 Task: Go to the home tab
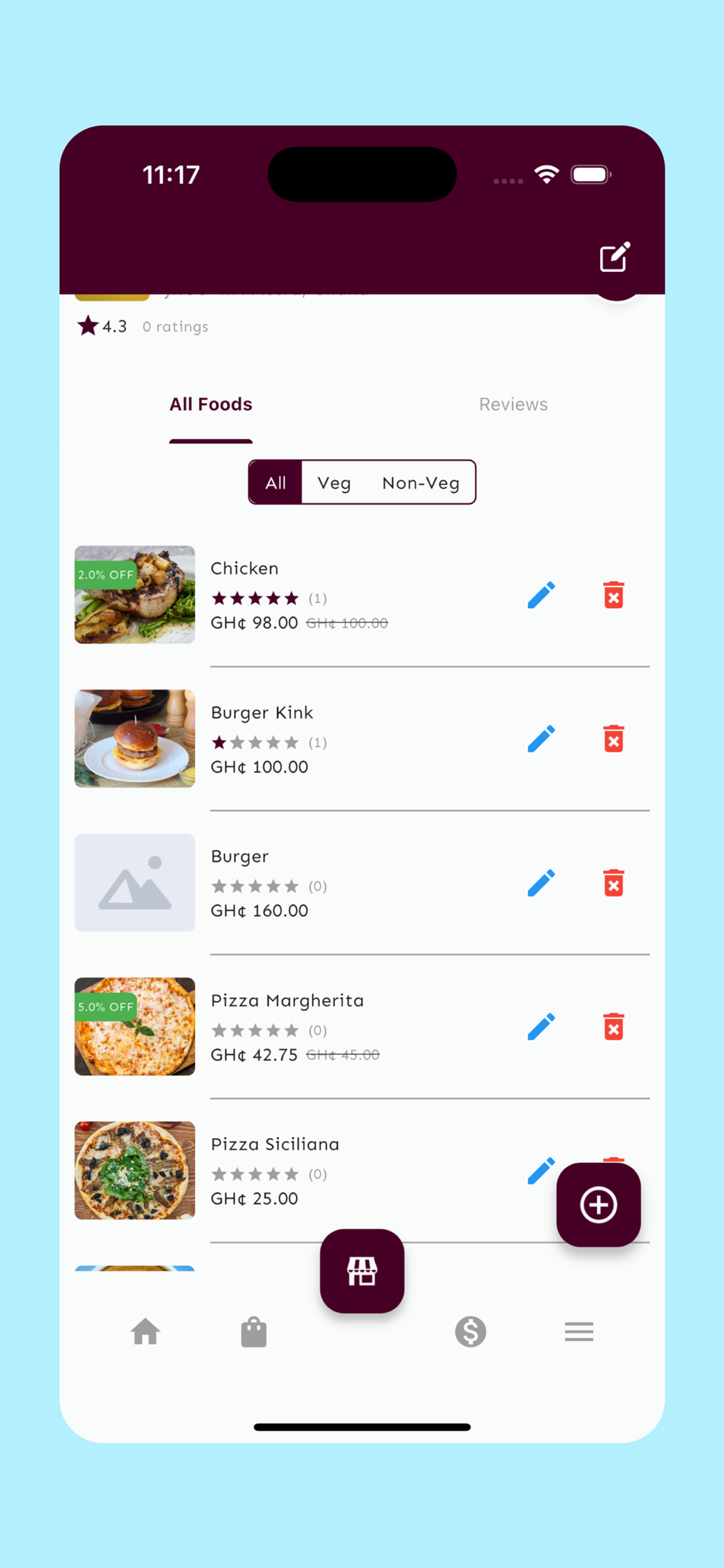pos(146,1331)
